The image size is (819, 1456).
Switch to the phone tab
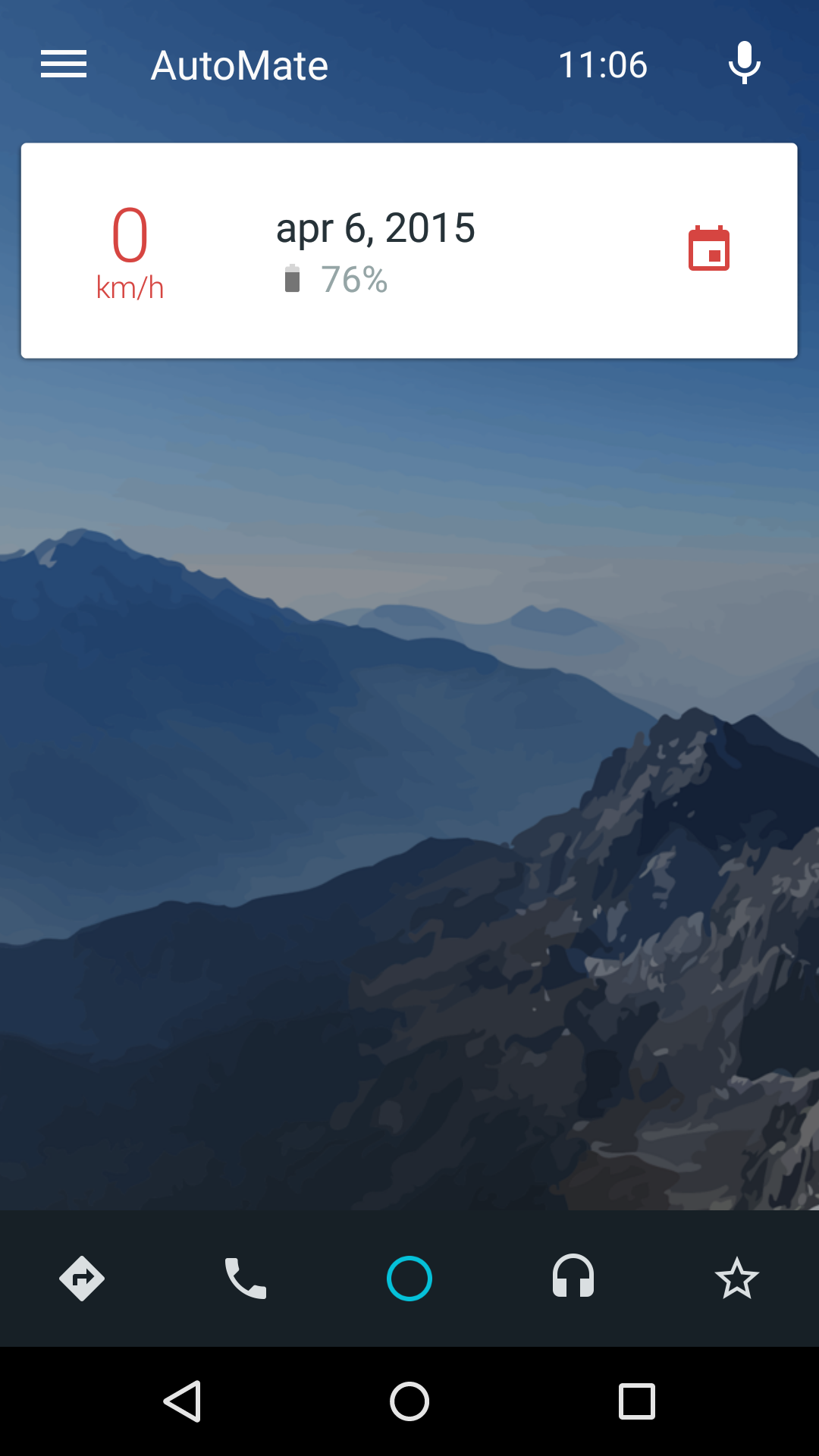click(246, 1279)
